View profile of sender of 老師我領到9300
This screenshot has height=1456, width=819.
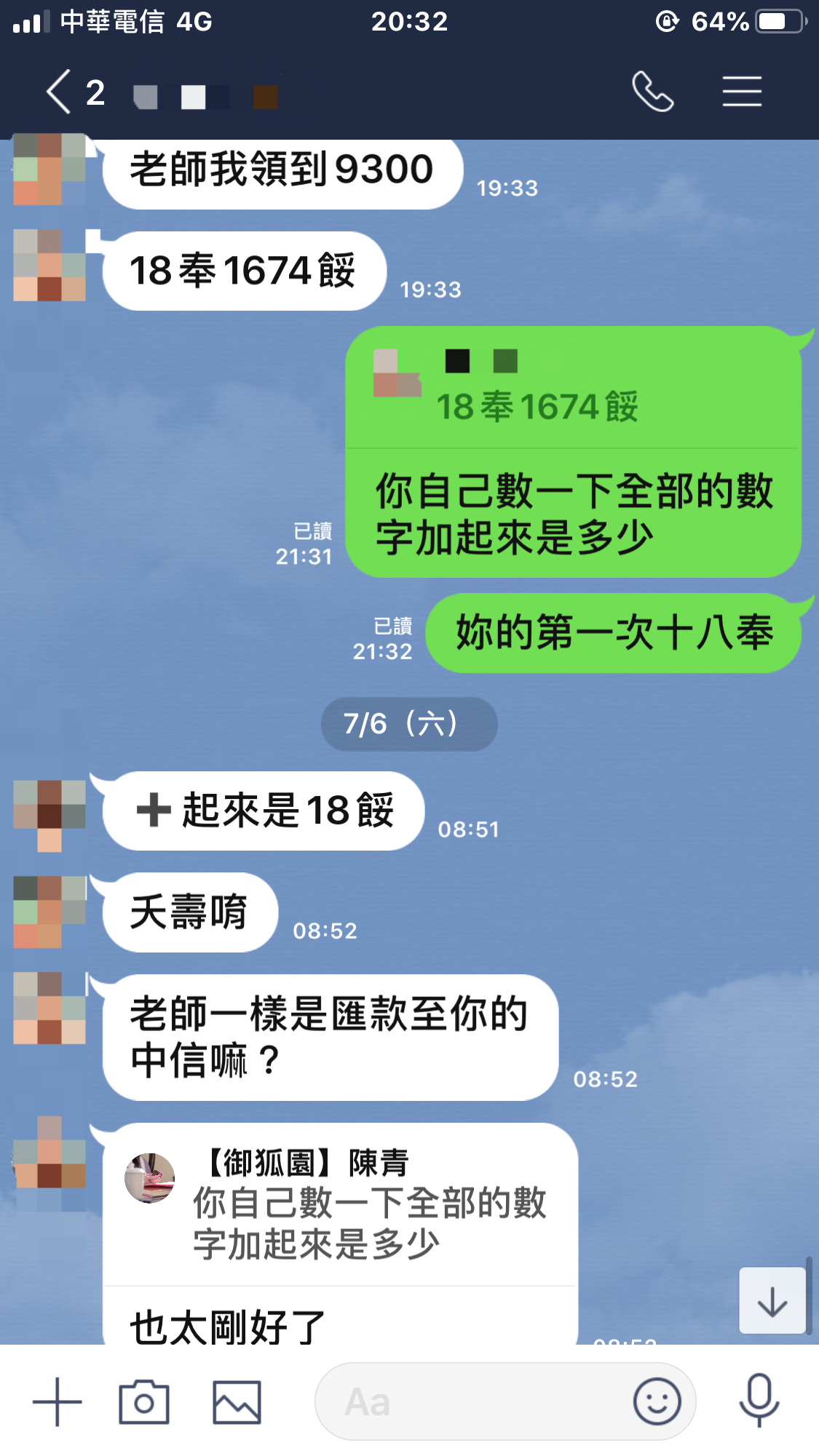pyautogui.click(x=50, y=169)
